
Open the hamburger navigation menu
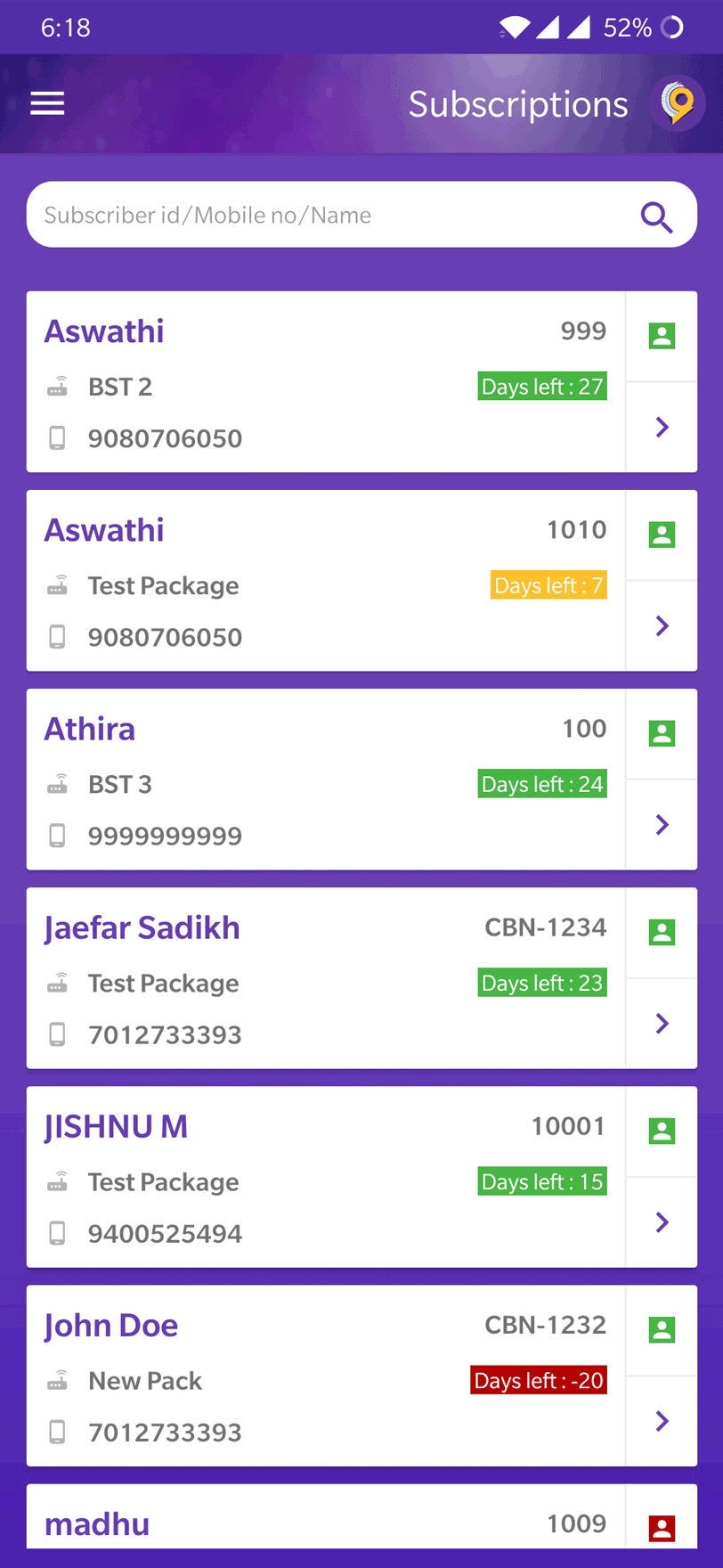click(46, 102)
